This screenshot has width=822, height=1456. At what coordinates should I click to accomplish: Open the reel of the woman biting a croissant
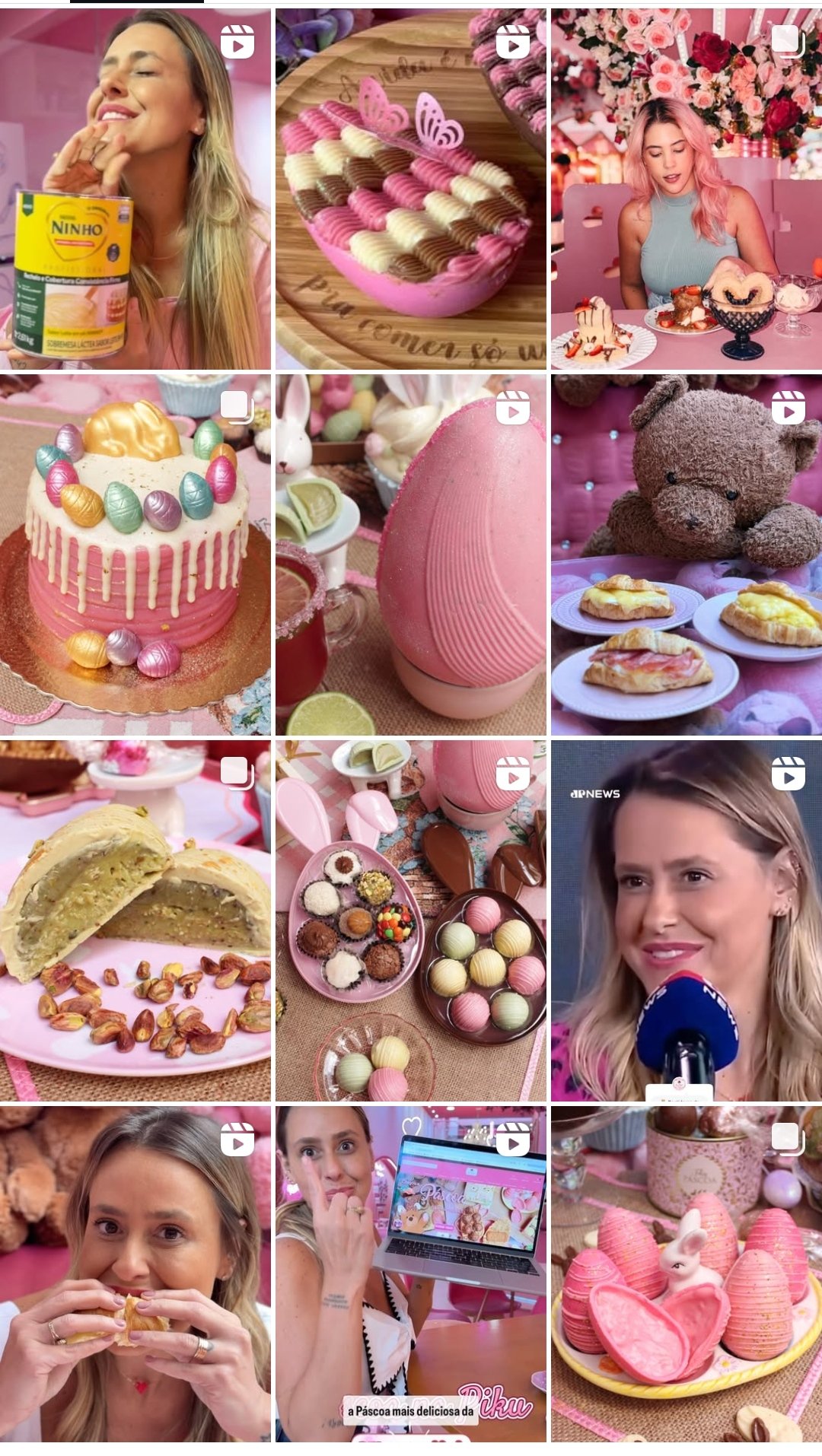point(135,1274)
